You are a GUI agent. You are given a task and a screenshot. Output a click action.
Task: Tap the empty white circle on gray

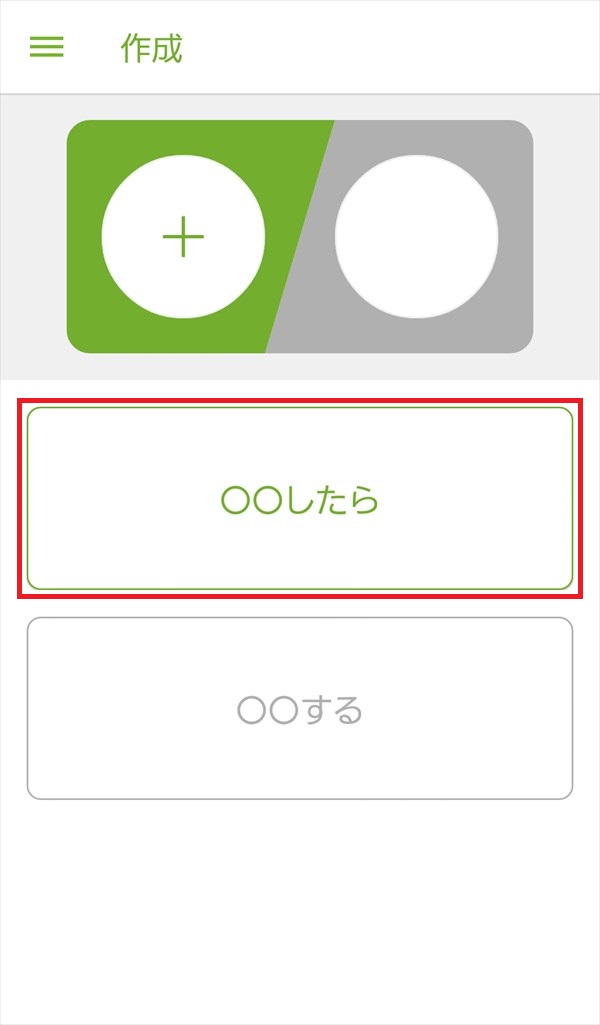click(416, 237)
